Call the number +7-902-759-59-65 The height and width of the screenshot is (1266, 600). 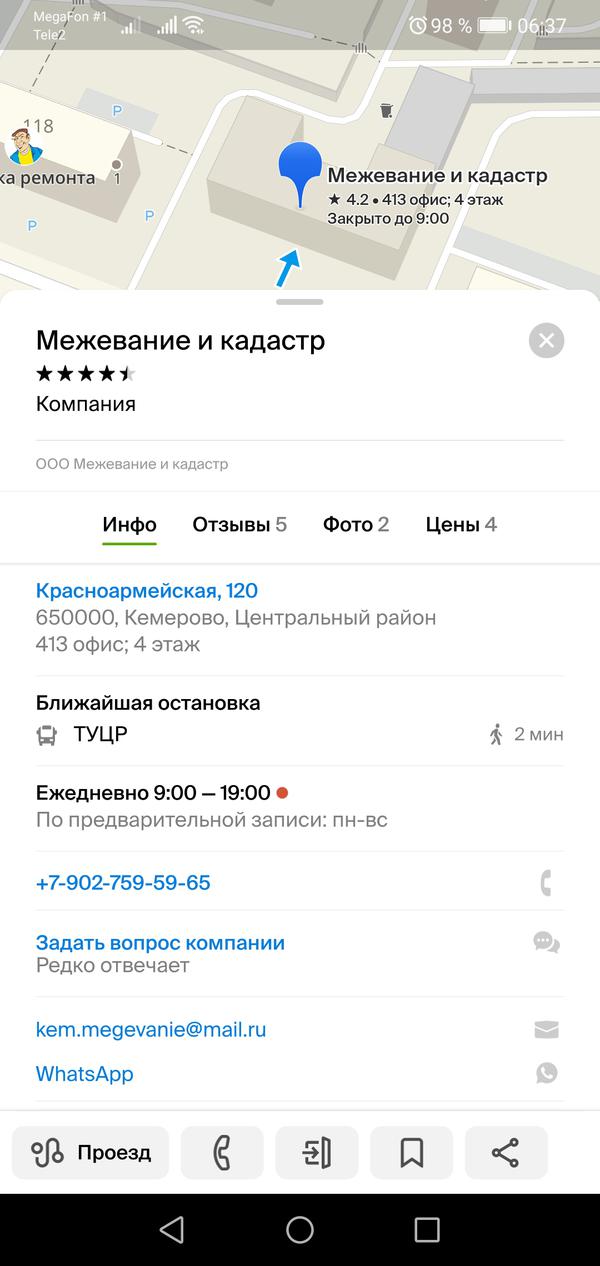point(123,883)
